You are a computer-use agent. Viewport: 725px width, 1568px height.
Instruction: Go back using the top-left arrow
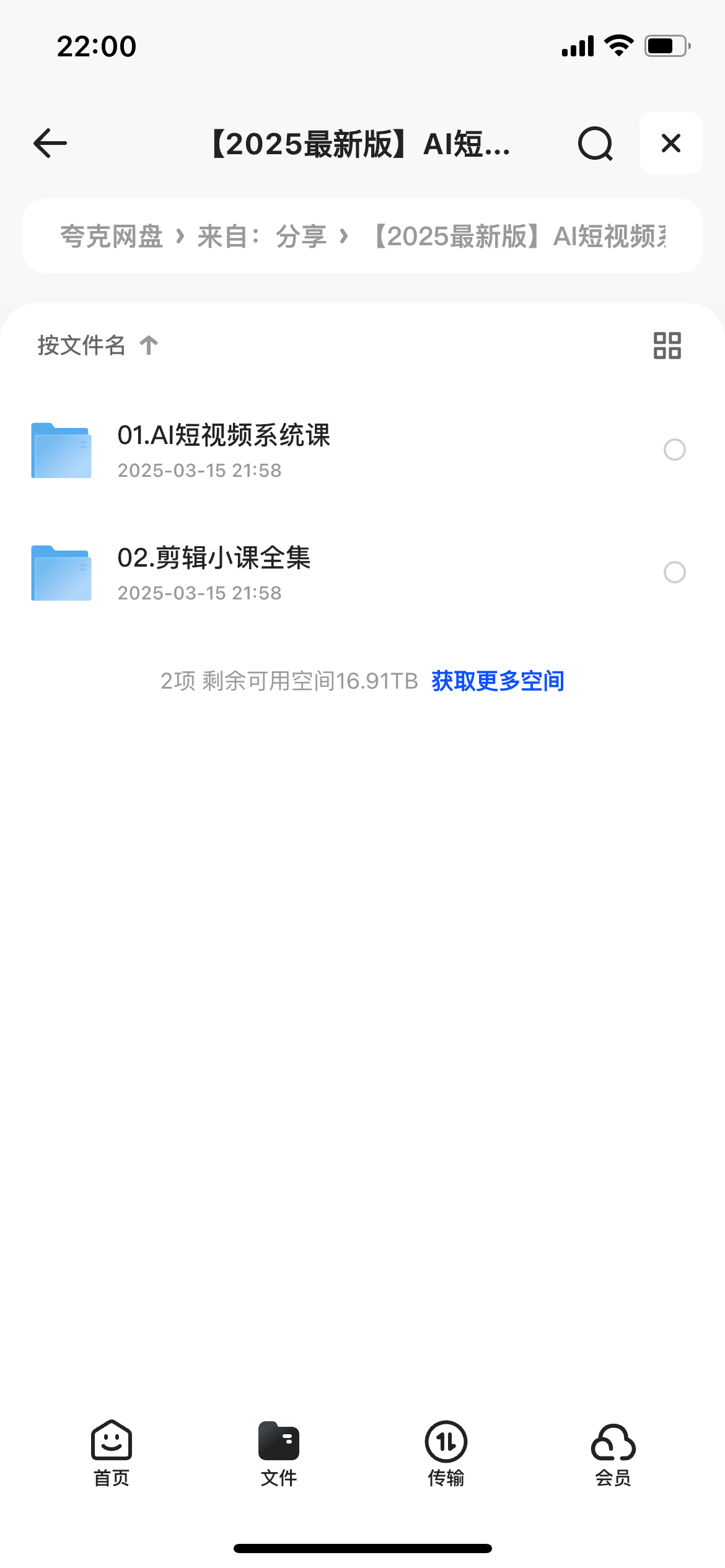coord(50,144)
